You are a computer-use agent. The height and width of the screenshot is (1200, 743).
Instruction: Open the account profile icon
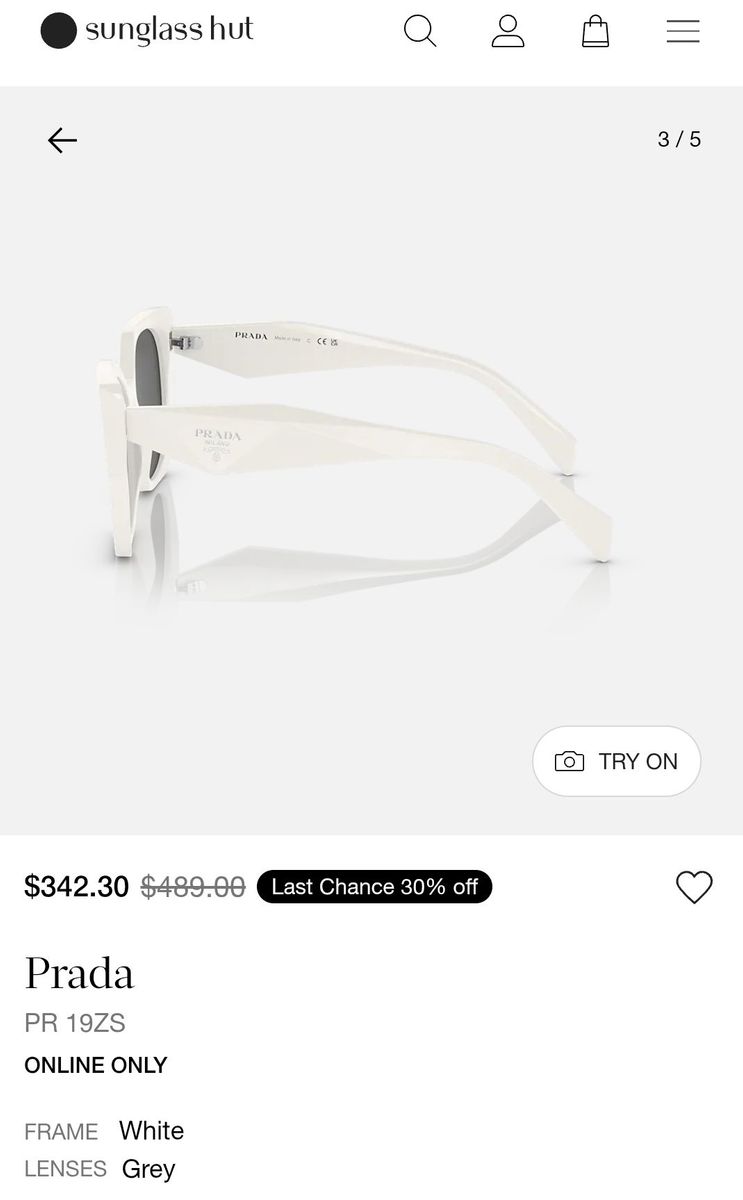pos(508,30)
